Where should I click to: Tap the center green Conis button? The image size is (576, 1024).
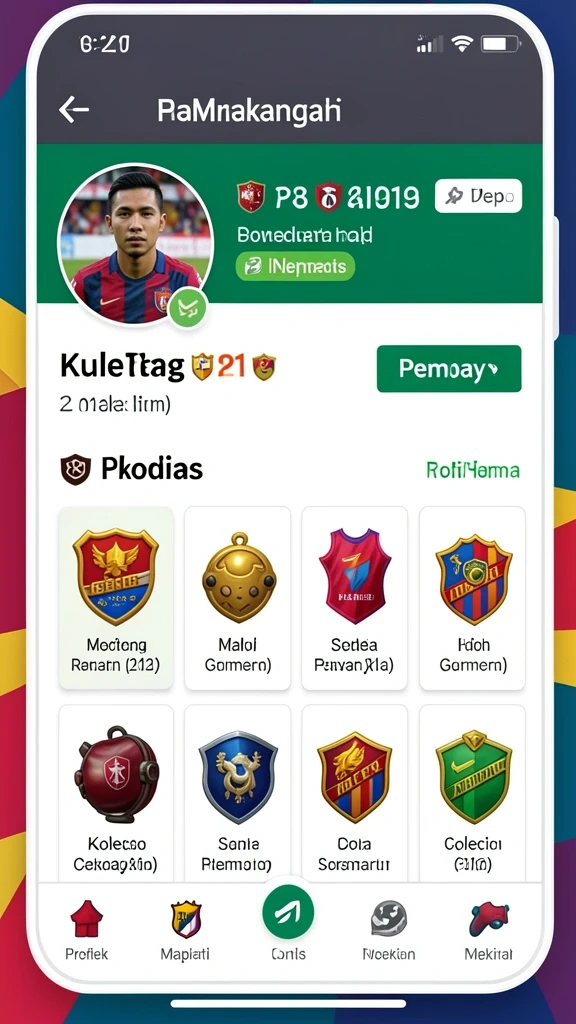[288, 914]
